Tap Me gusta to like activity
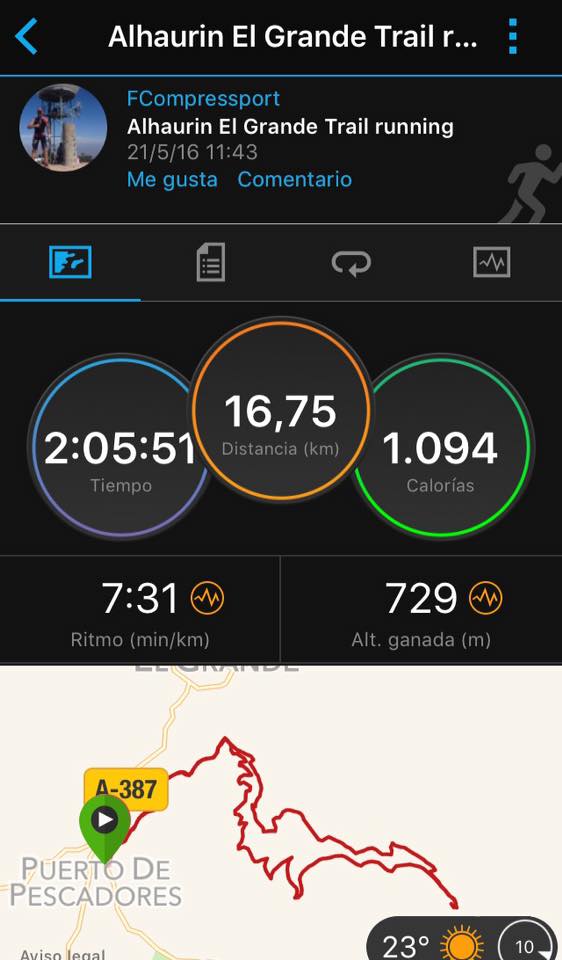562x960 pixels. coord(172,179)
